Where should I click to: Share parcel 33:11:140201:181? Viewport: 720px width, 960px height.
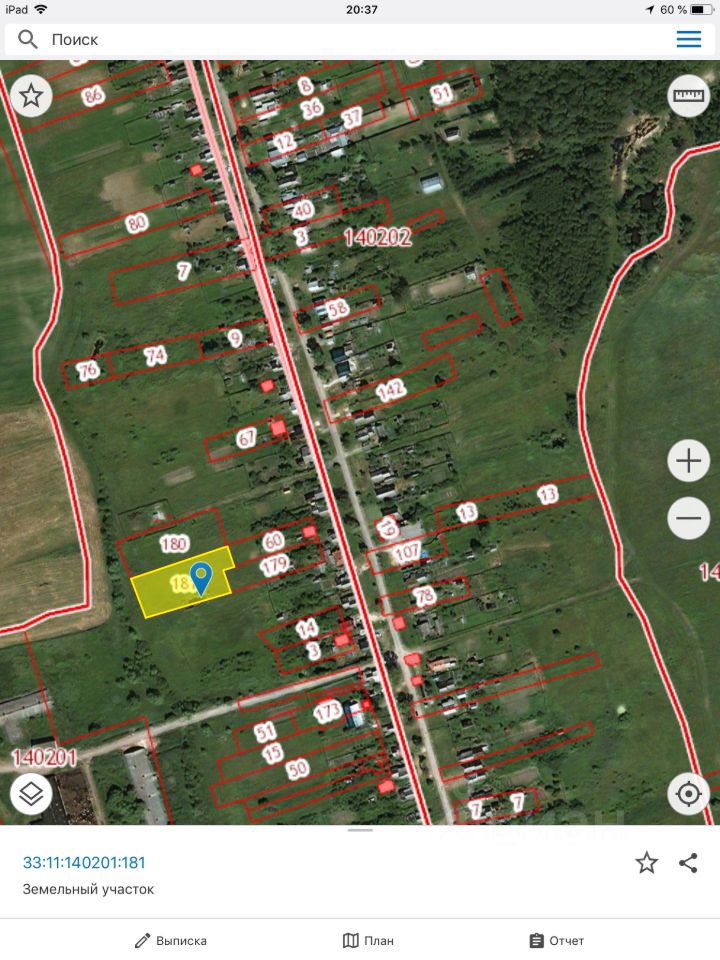click(x=688, y=863)
